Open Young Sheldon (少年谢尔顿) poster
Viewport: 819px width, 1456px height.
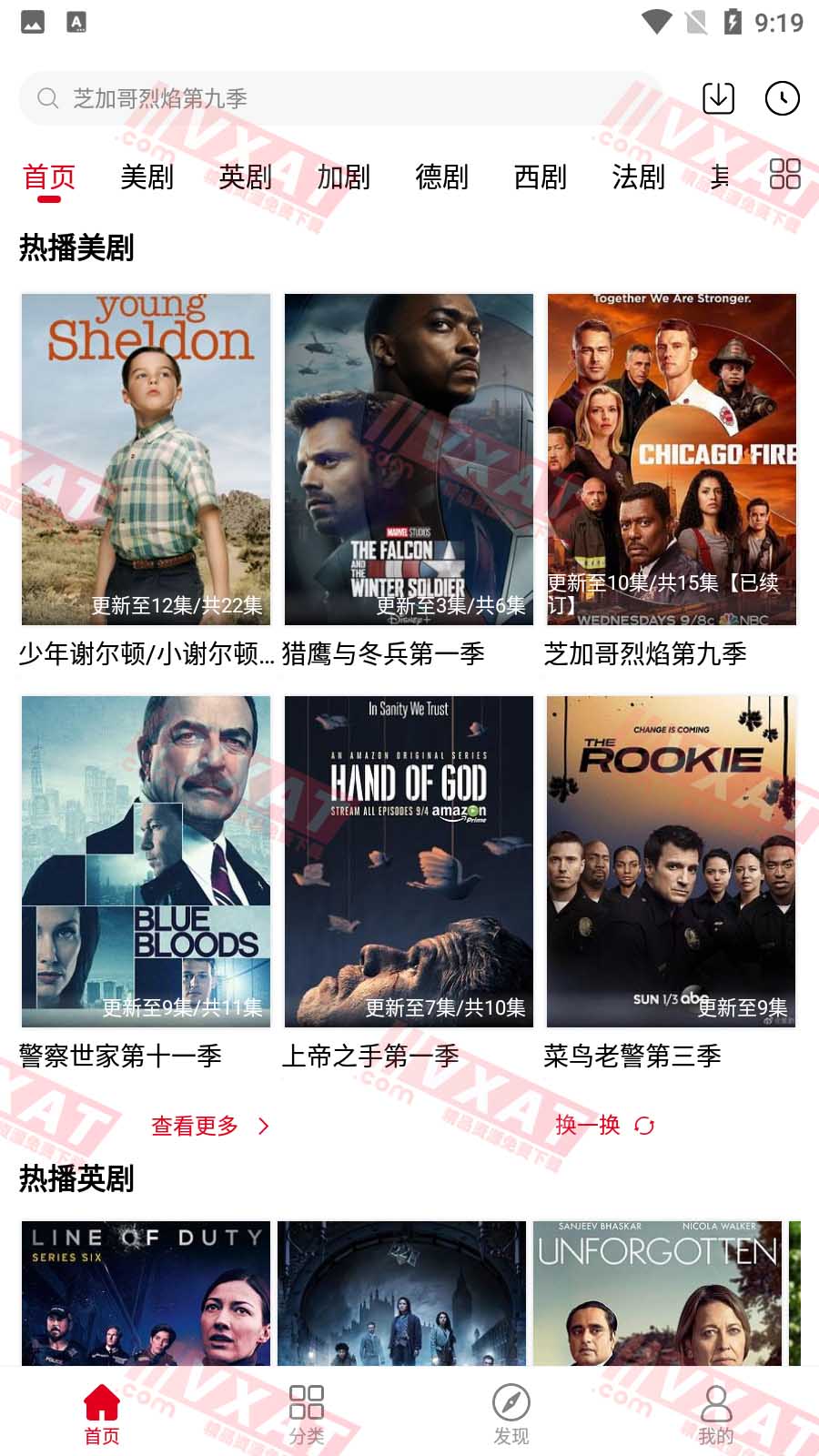pyautogui.click(x=146, y=460)
